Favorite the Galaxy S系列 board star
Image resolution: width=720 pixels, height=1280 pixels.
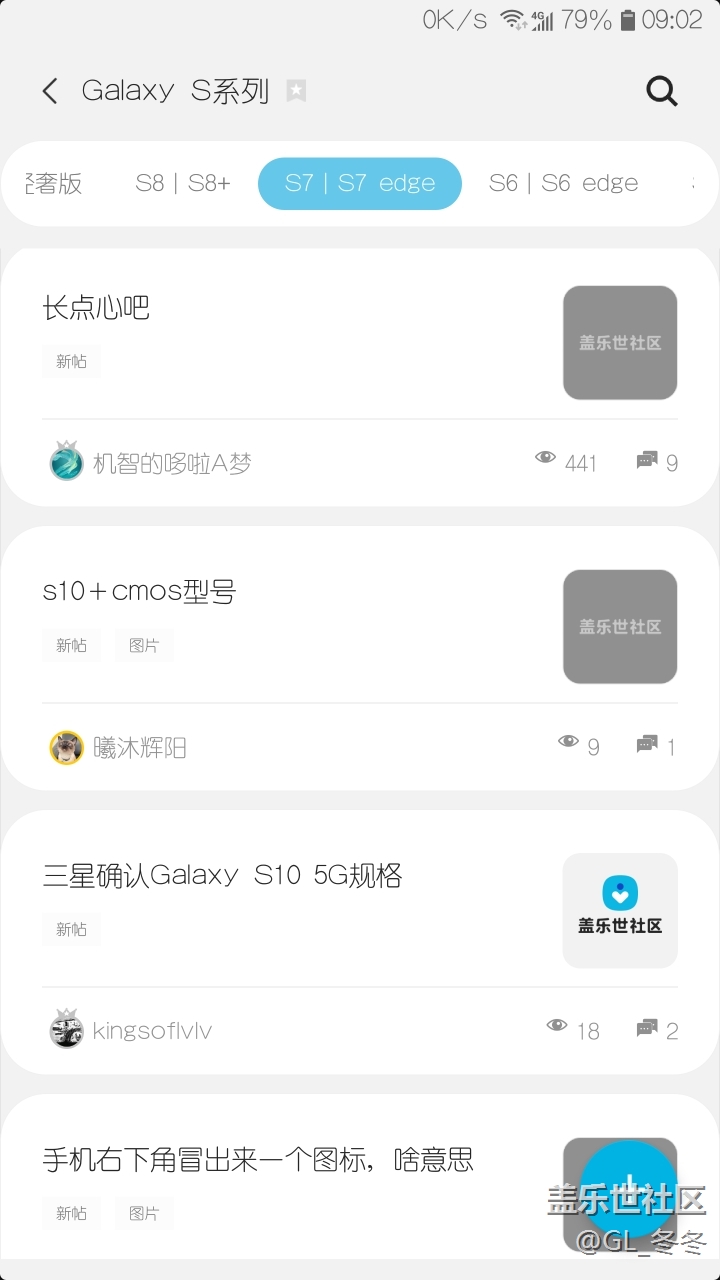[x=296, y=91]
